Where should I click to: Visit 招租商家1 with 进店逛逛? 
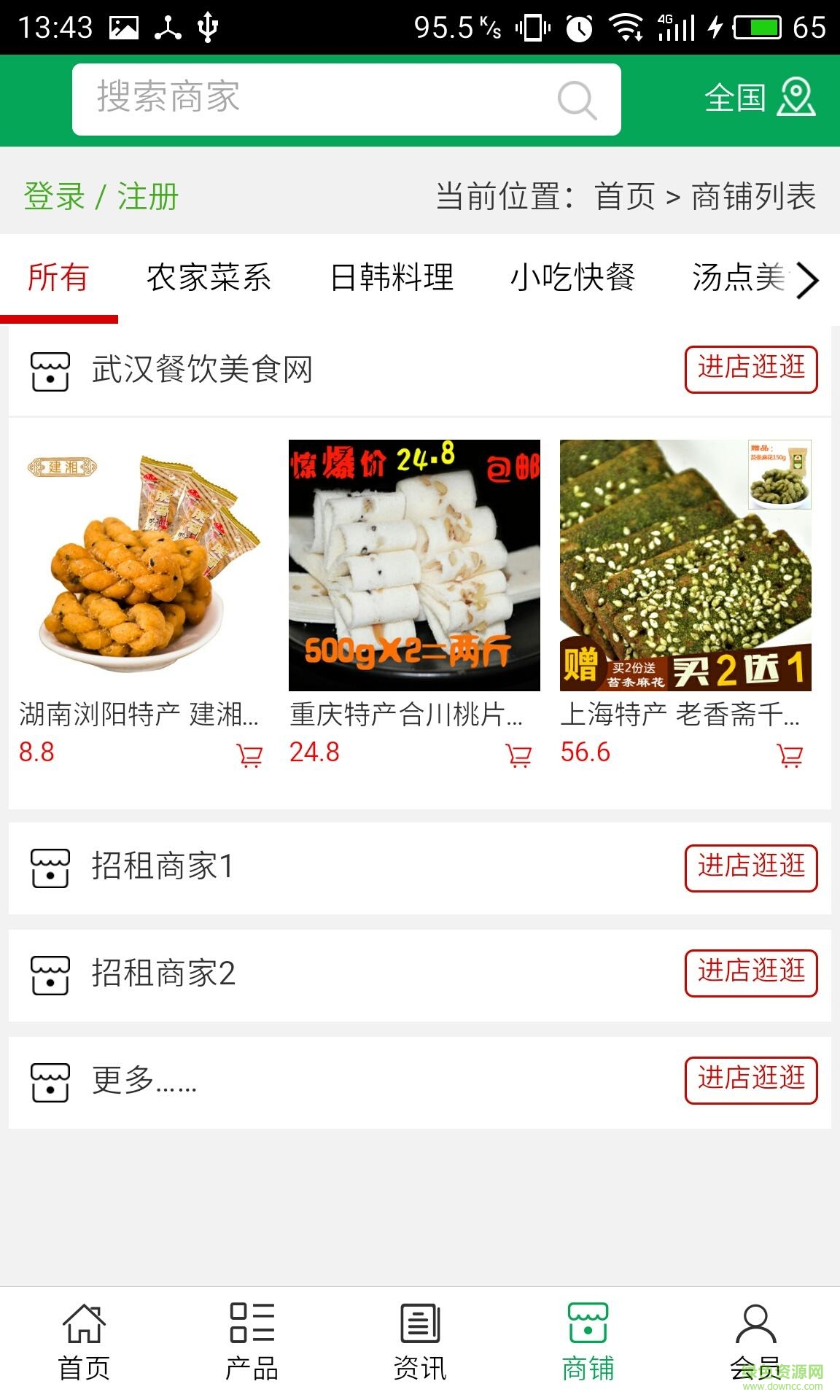click(750, 868)
